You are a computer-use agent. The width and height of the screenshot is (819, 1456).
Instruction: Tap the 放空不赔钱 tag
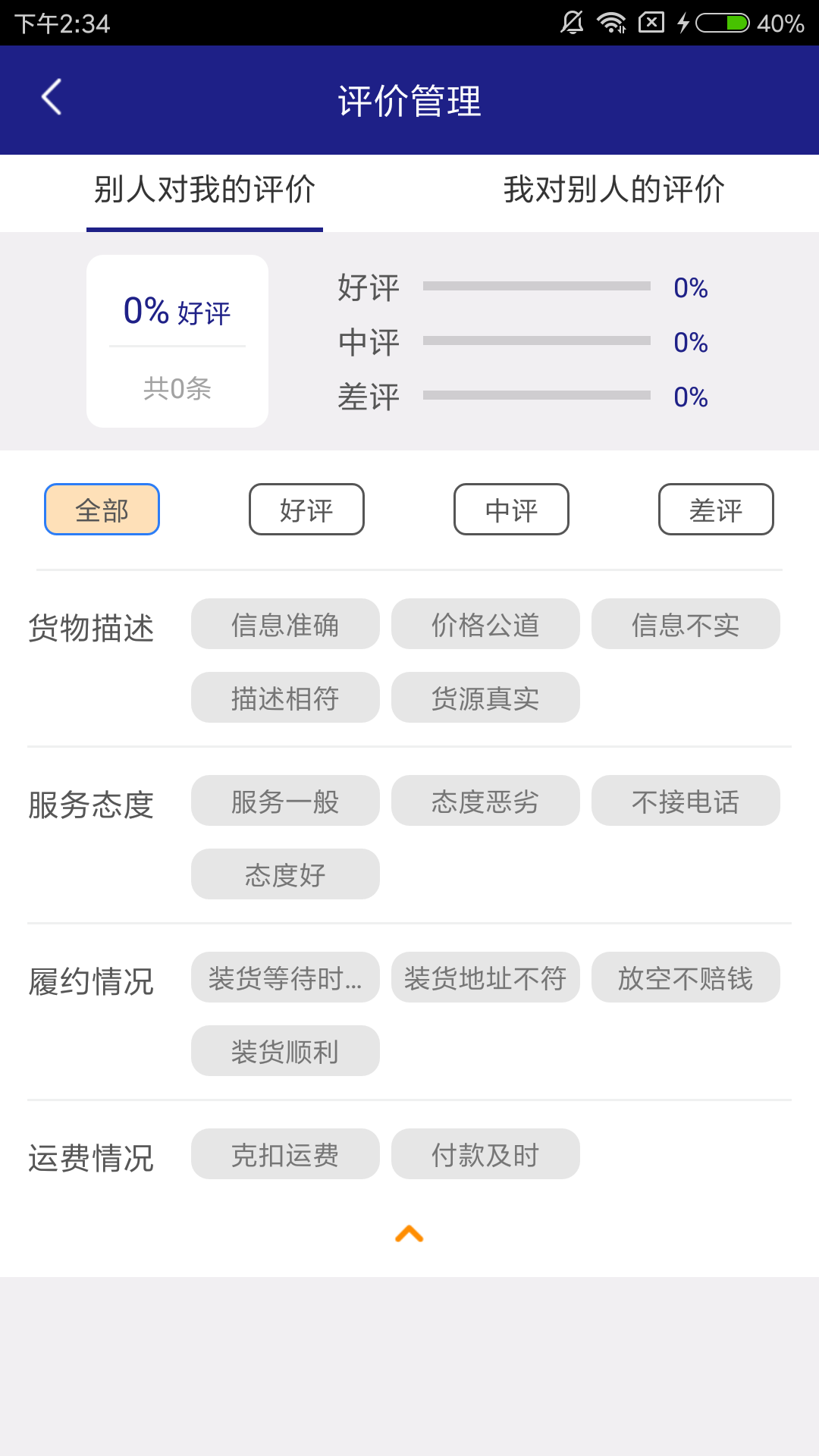[686, 977]
